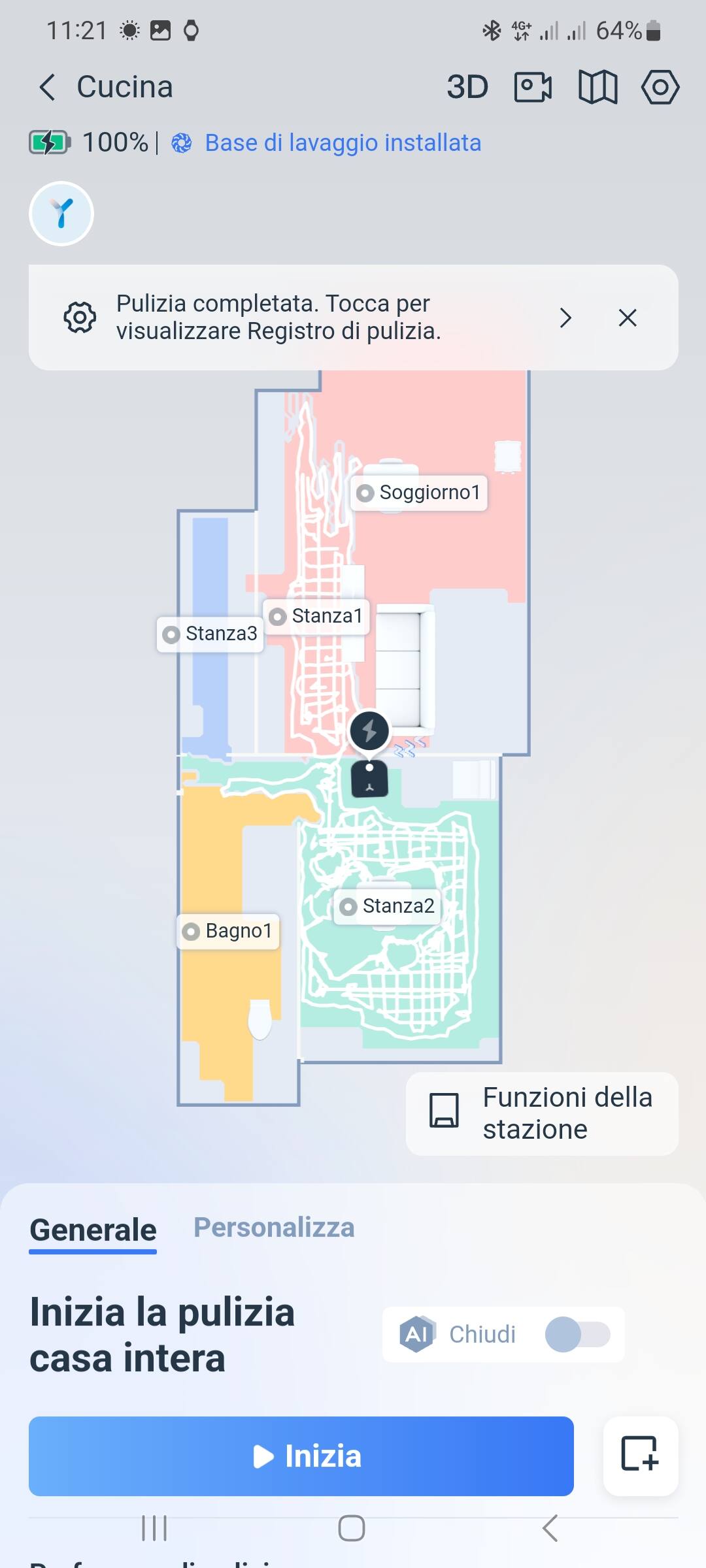Select the Stanza1 room label
Screen dimensions: 706x1568
316,617
